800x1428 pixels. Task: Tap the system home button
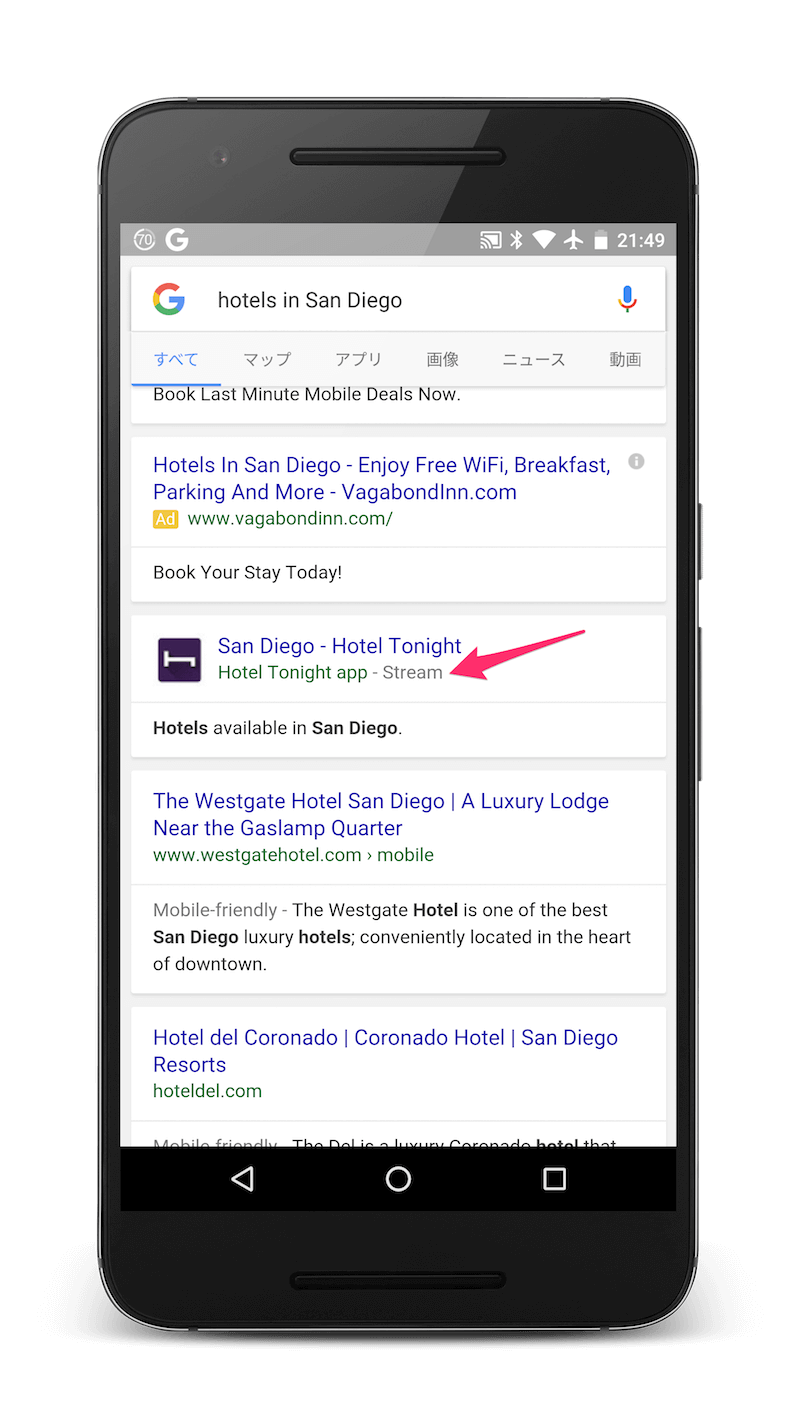point(398,1179)
